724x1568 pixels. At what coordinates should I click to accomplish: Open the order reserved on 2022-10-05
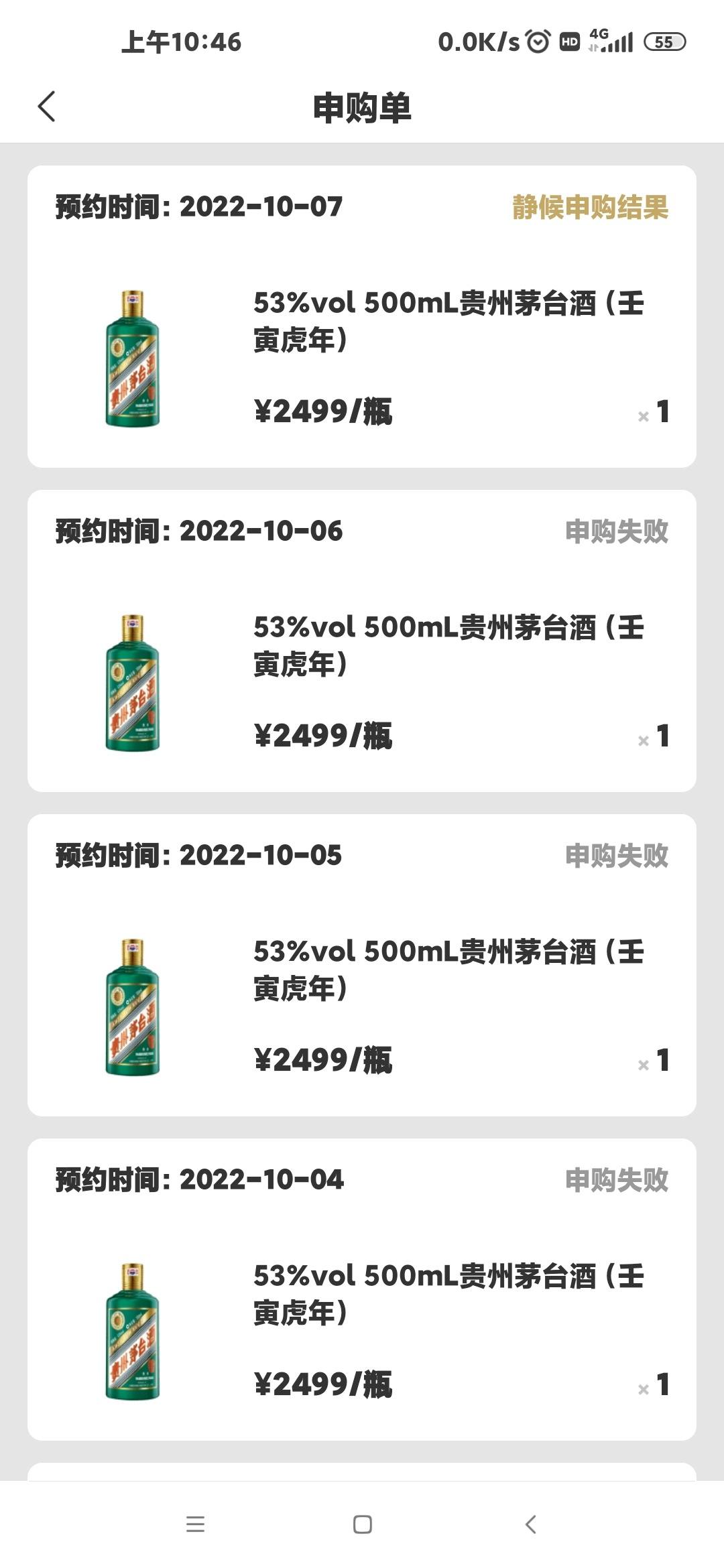tap(362, 965)
